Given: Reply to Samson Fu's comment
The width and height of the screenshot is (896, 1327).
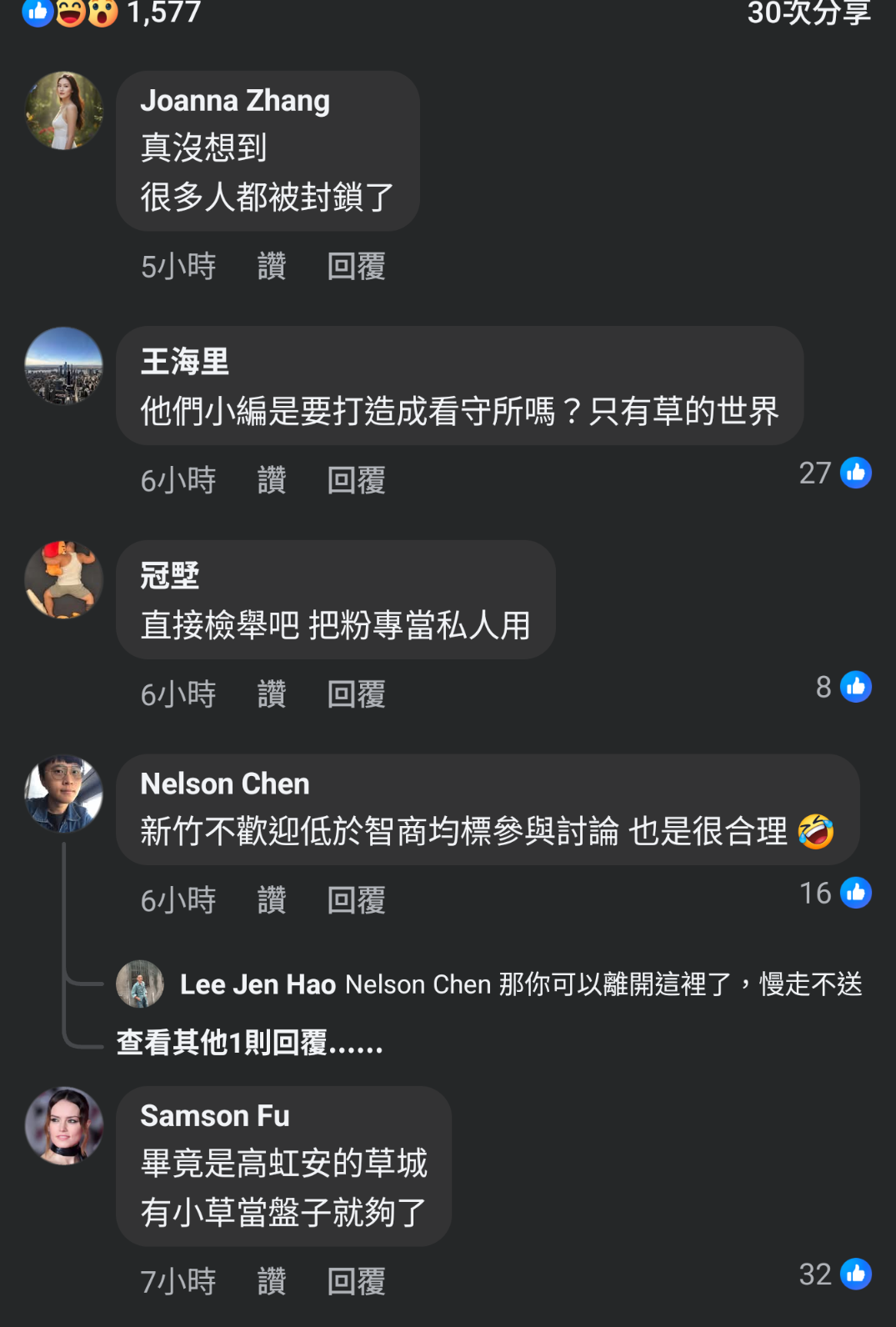Looking at the screenshot, I should pos(356,1281).
